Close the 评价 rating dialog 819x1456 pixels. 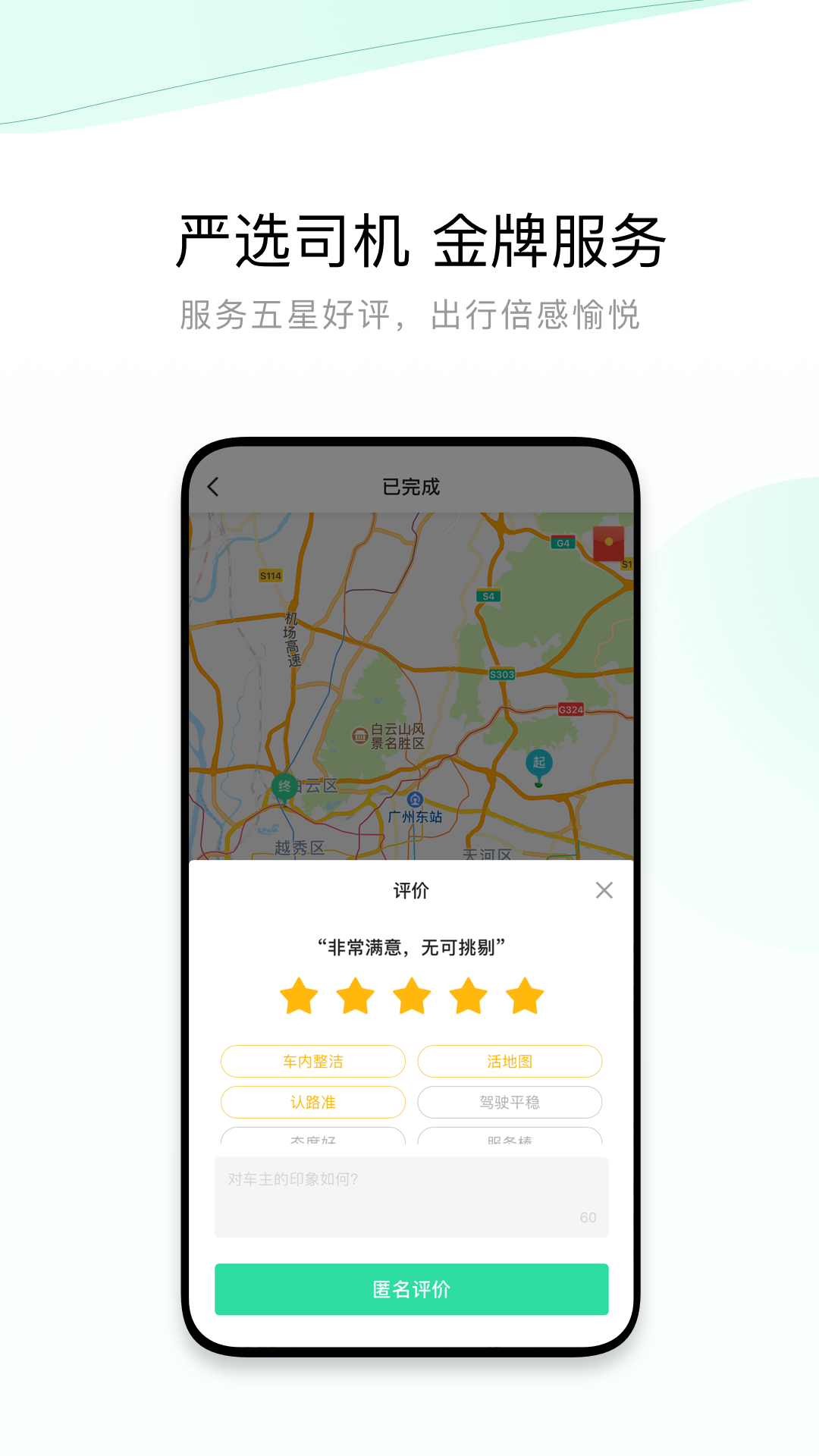click(604, 891)
